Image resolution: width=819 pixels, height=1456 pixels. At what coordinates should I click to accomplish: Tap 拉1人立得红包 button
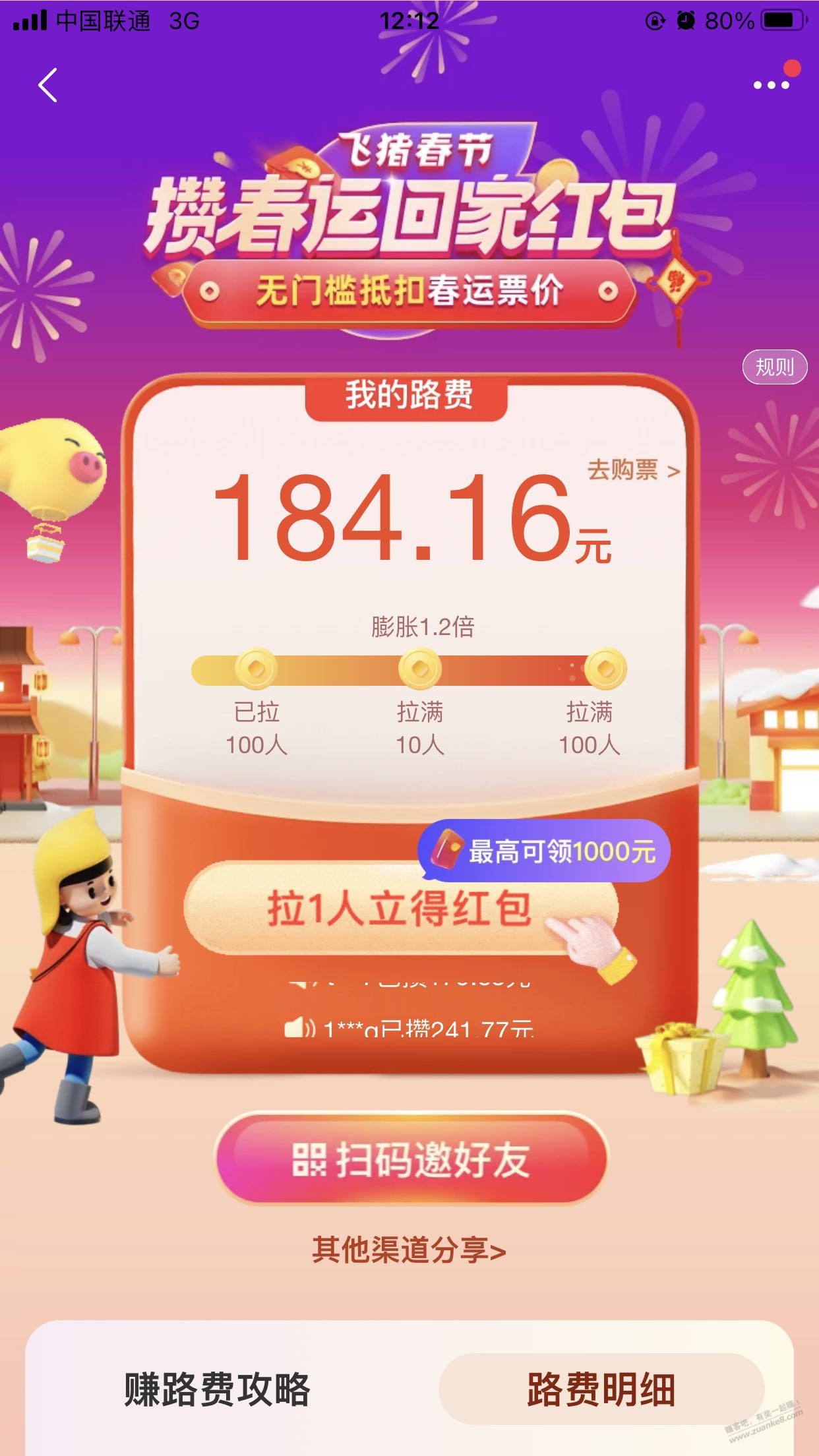[x=400, y=908]
